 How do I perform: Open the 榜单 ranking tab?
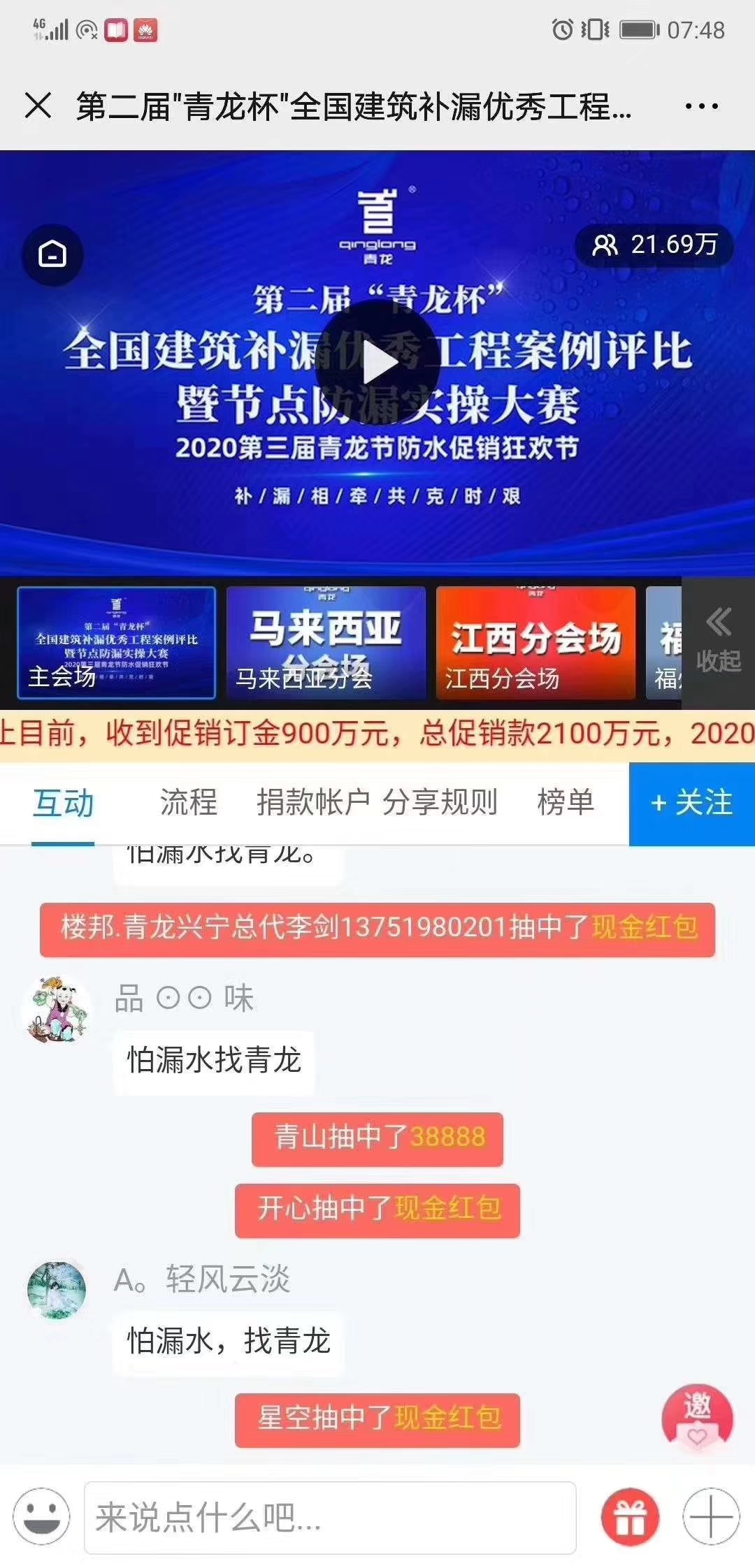(566, 804)
